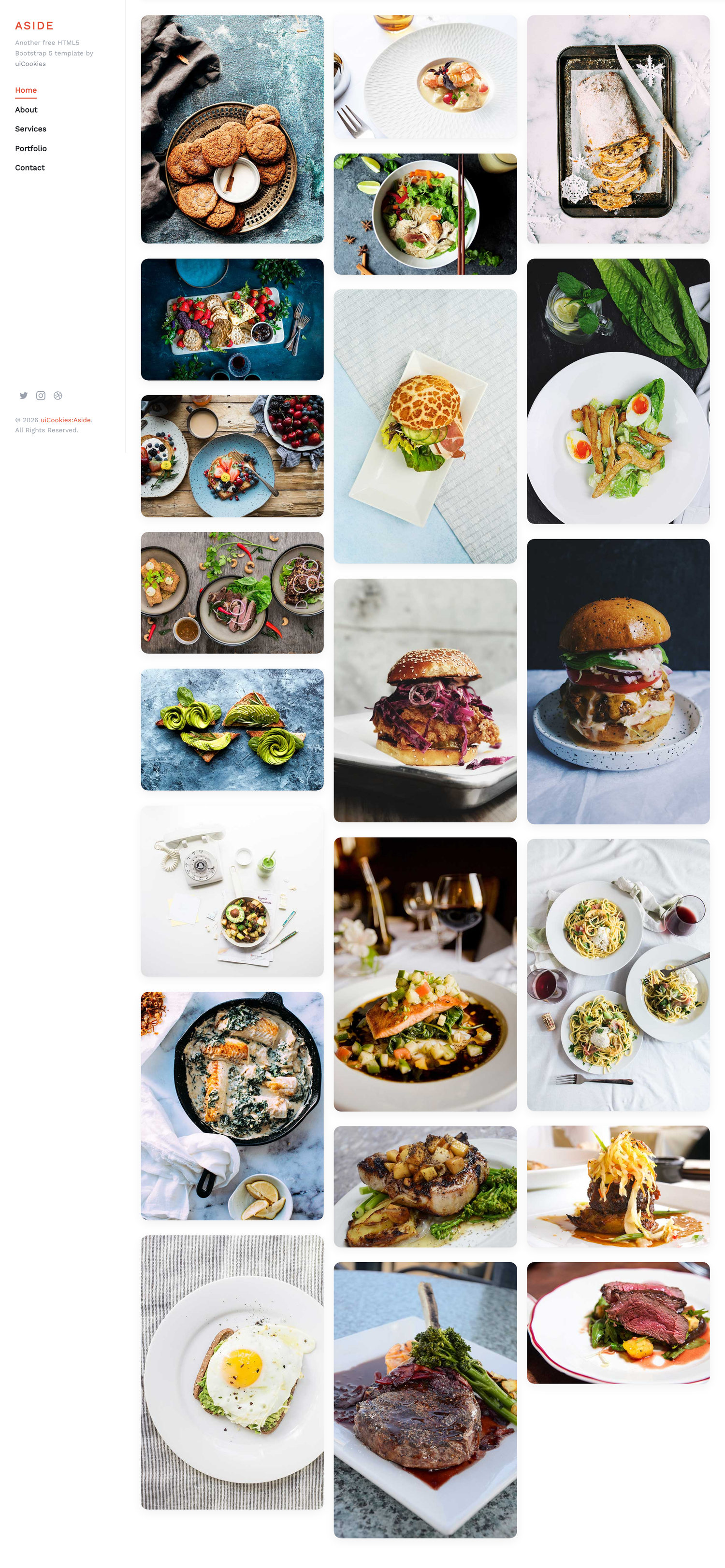Screen dimensions: 725x1568
Task: View the salmon with red wine photo
Action: click(x=425, y=974)
